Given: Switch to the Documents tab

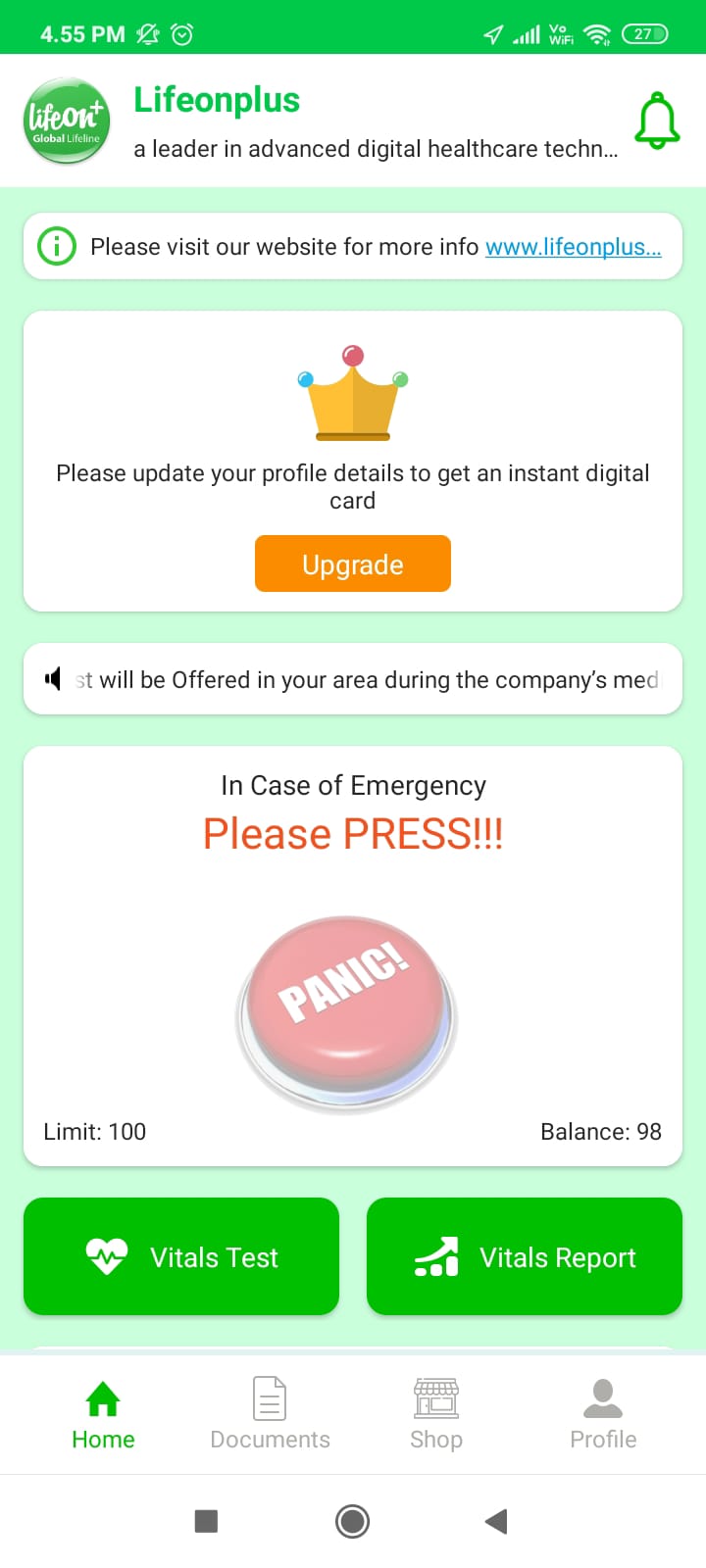Looking at the screenshot, I should click(x=270, y=1413).
